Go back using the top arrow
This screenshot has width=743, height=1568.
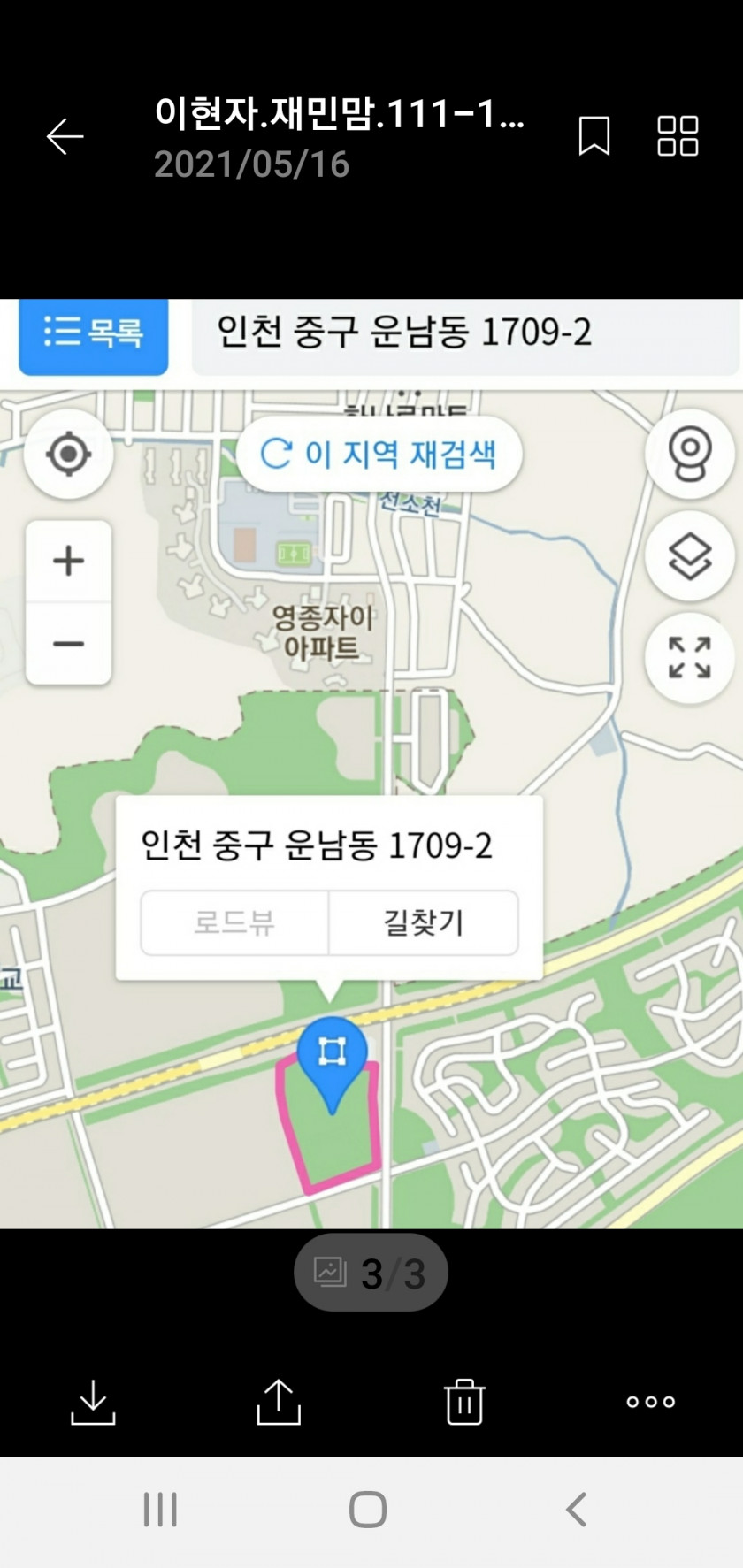click(x=65, y=136)
